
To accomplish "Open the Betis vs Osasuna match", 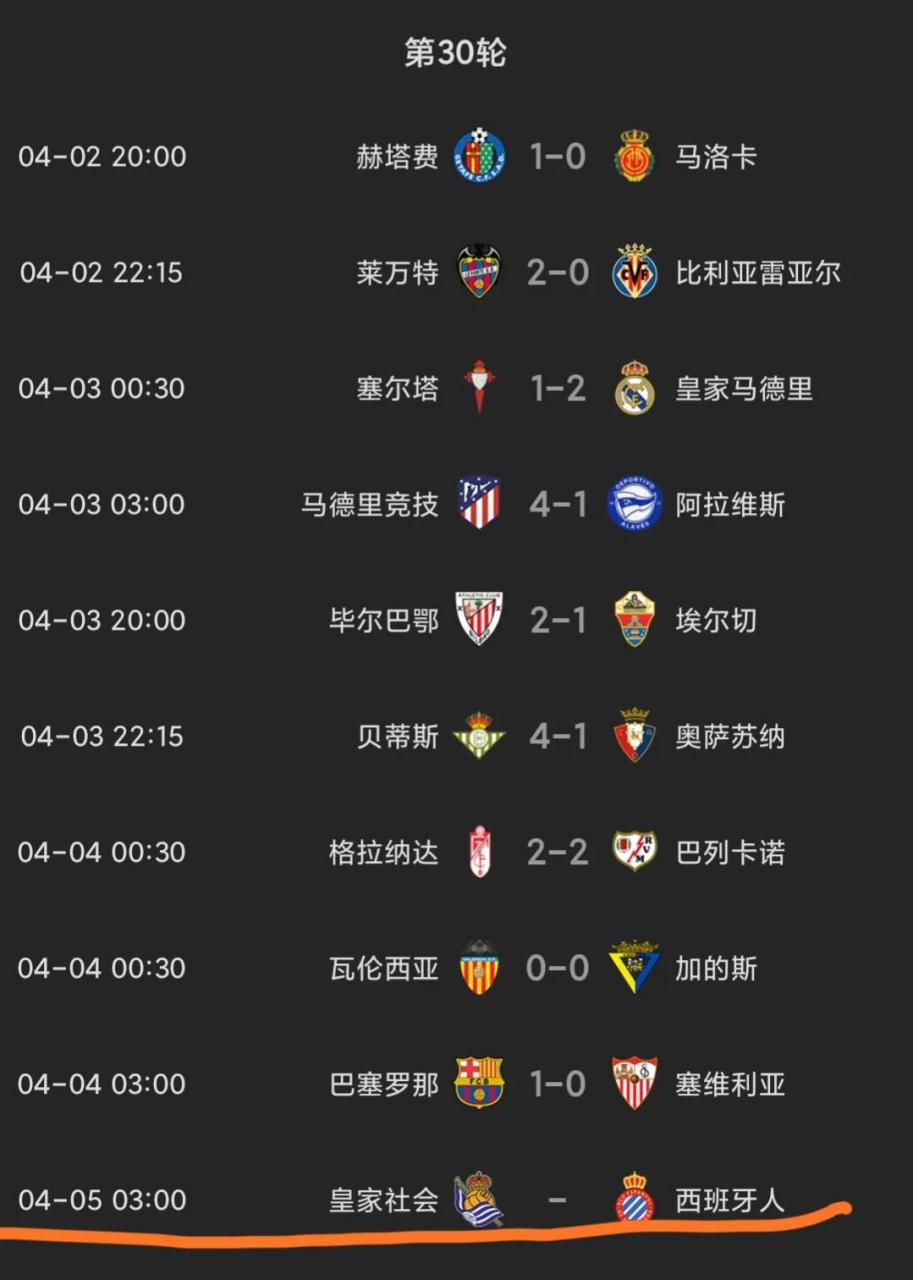I will tap(557, 737).
